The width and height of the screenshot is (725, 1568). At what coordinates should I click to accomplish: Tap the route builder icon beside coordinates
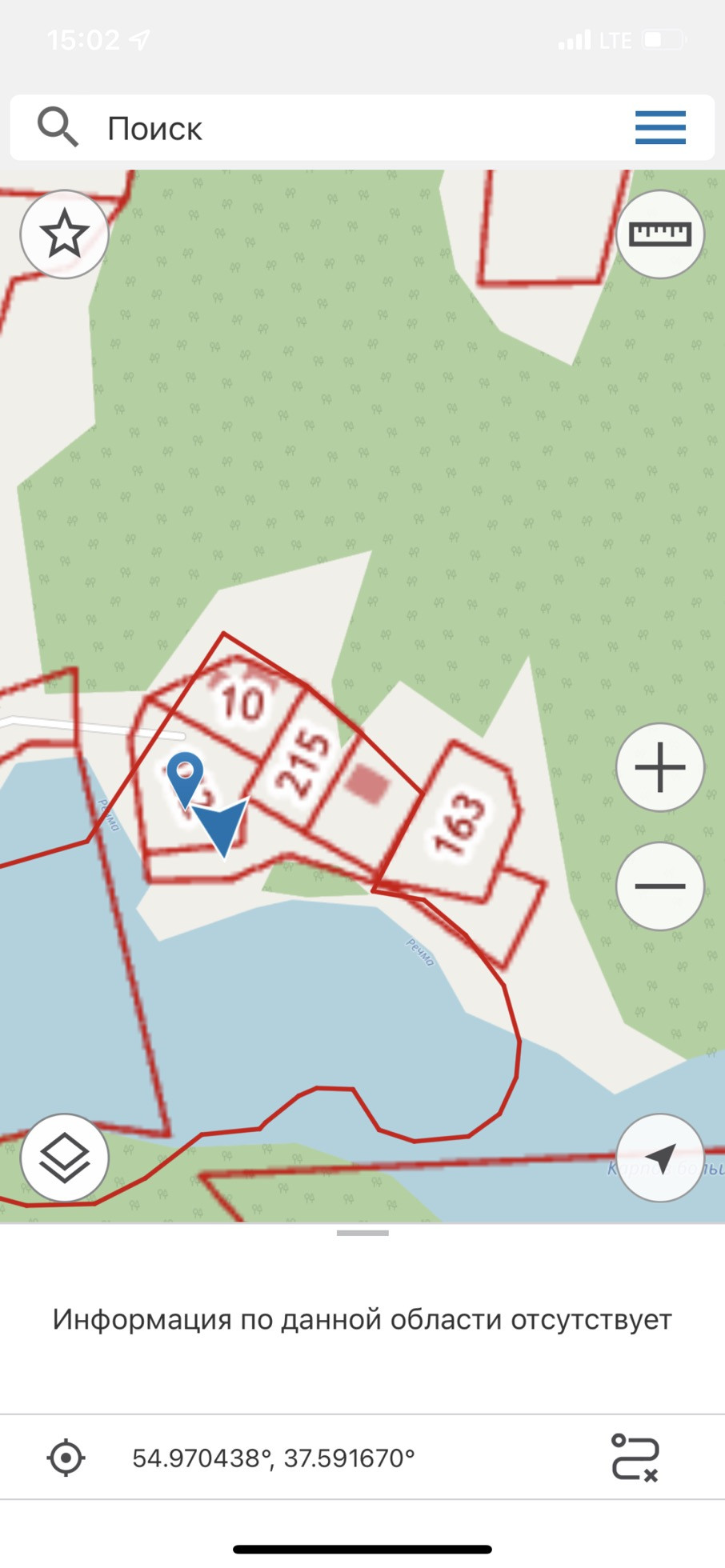pyautogui.click(x=635, y=1457)
